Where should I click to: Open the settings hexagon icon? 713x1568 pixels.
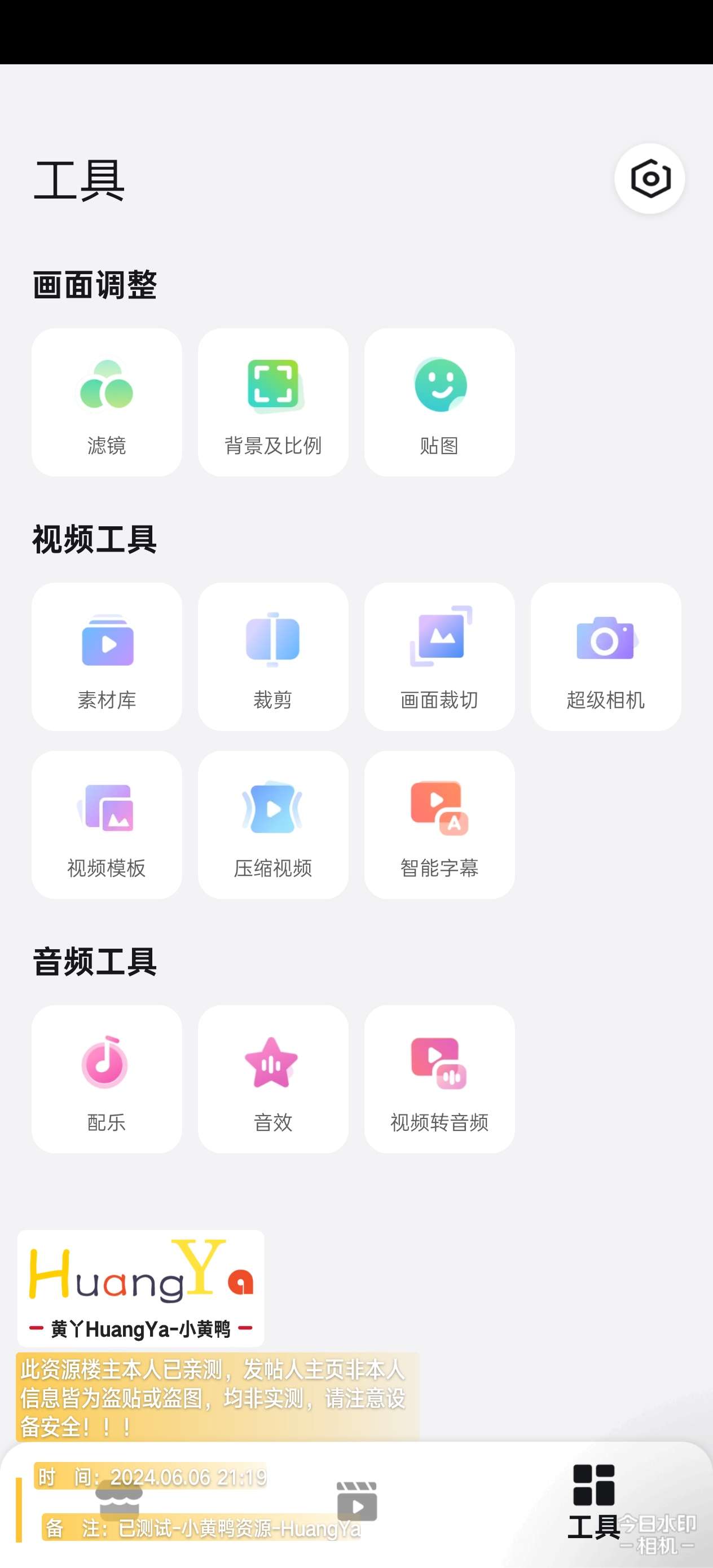[650, 179]
